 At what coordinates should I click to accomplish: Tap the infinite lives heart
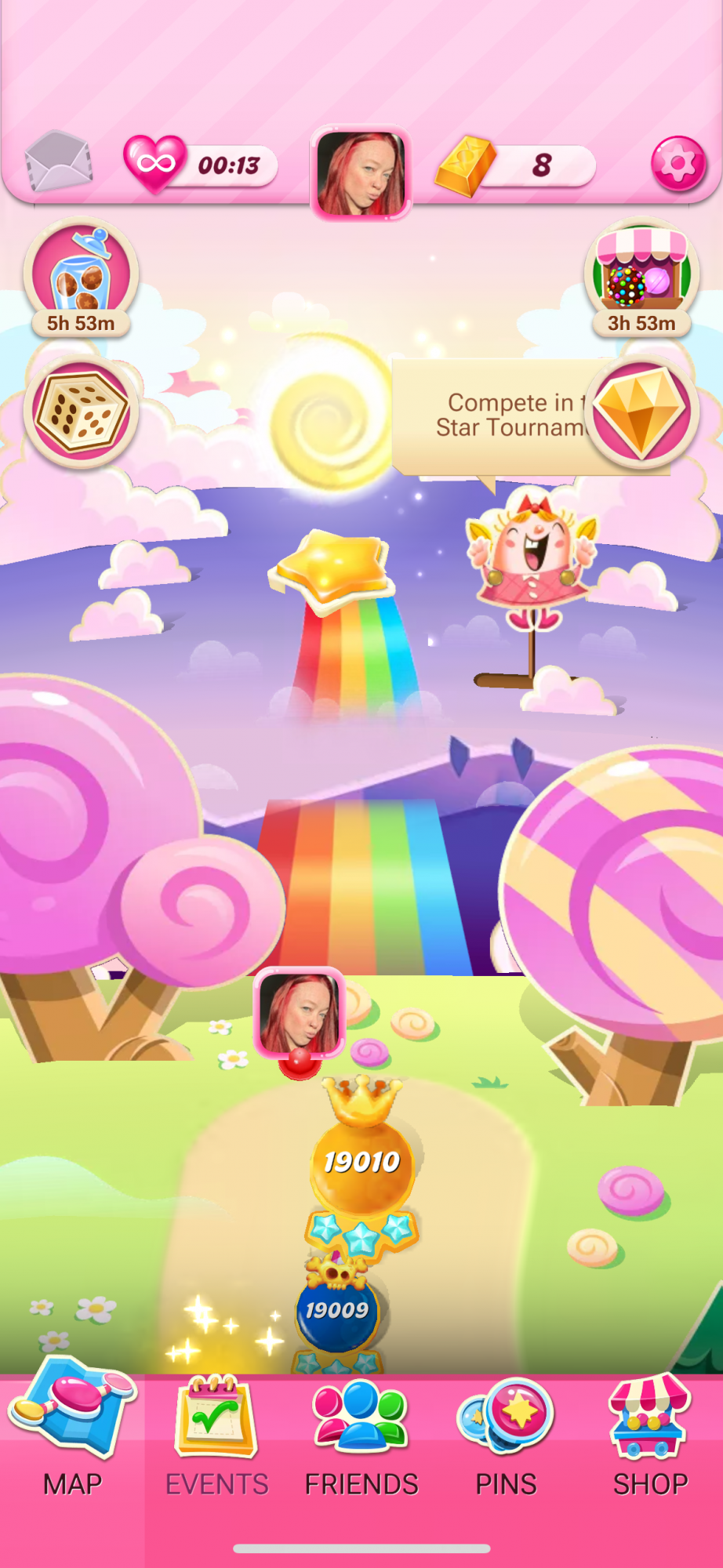point(155,163)
